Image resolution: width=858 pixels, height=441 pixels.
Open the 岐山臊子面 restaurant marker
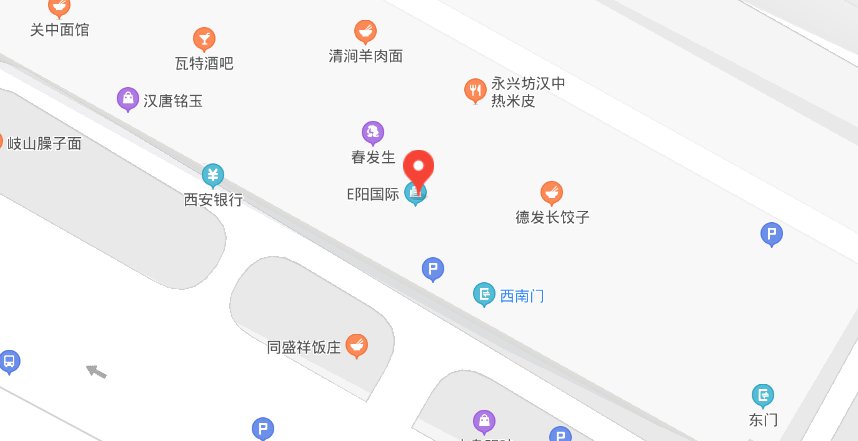coord(3,142)
